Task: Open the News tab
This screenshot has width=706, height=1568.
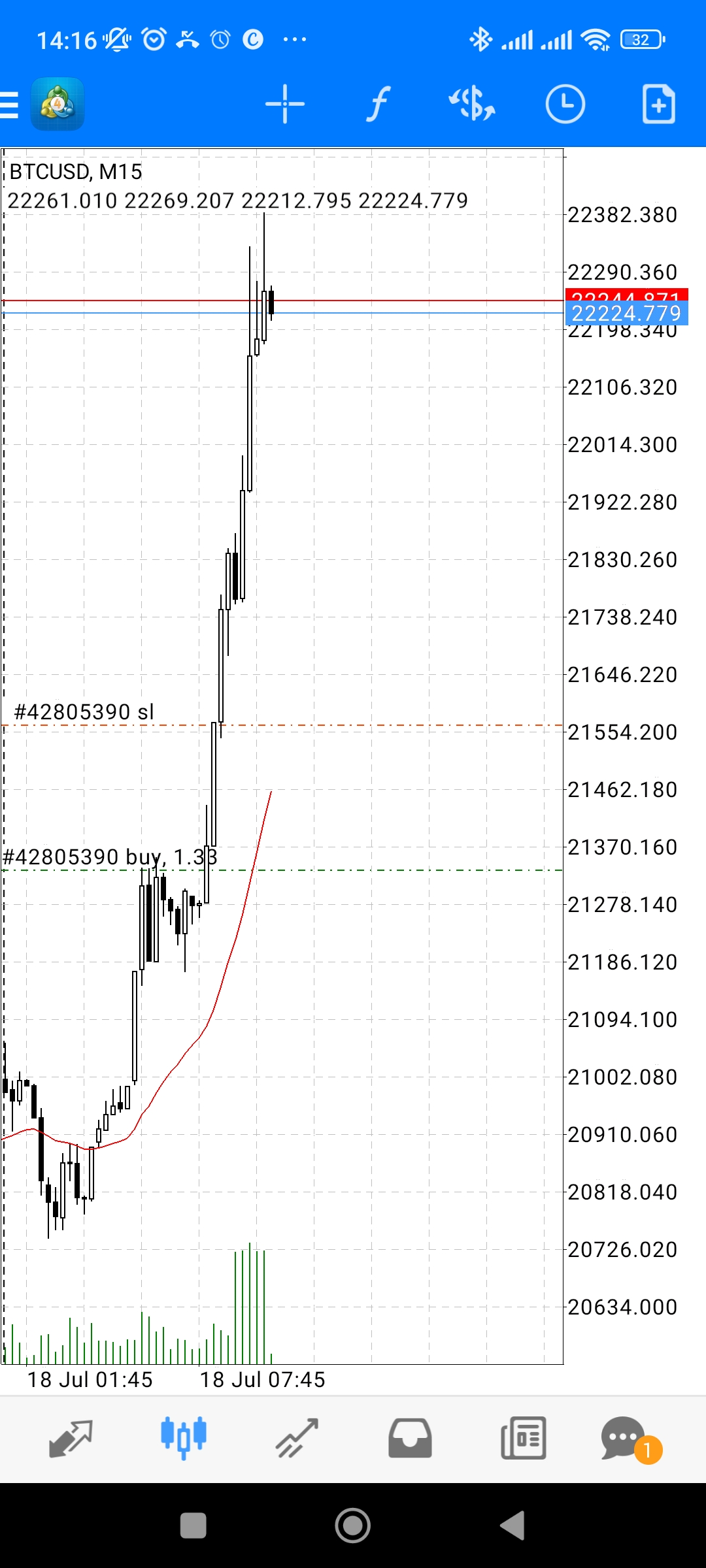Action: click(523, 1439)
